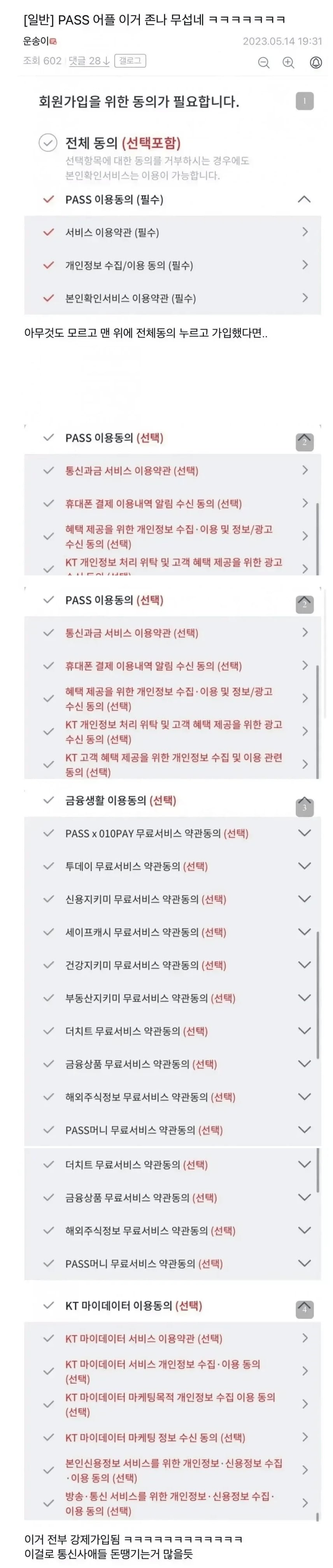Tap the zoom out magnifier icon
333x1568 pixels.
coord(264,63)
